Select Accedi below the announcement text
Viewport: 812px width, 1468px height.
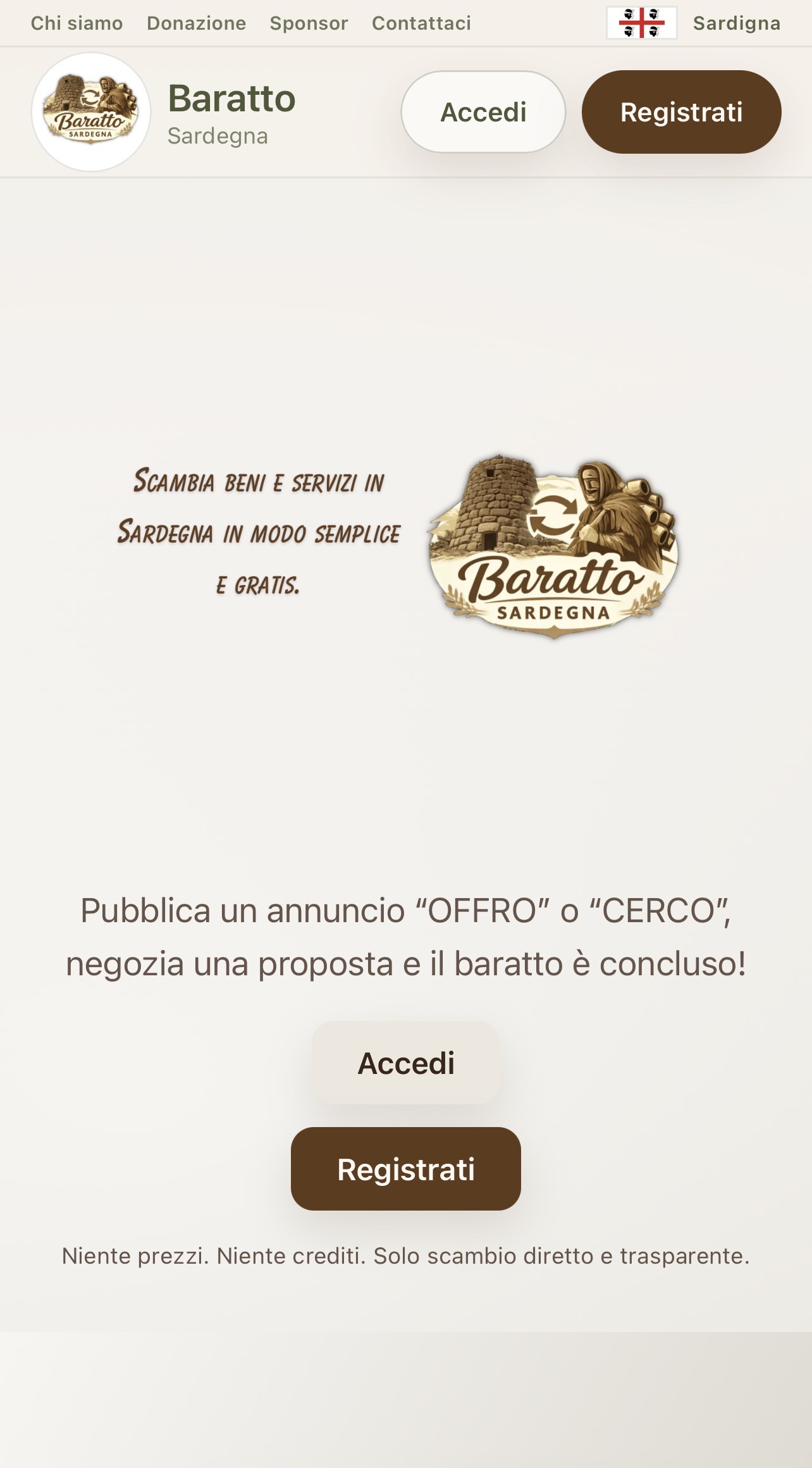point(406,1063)
